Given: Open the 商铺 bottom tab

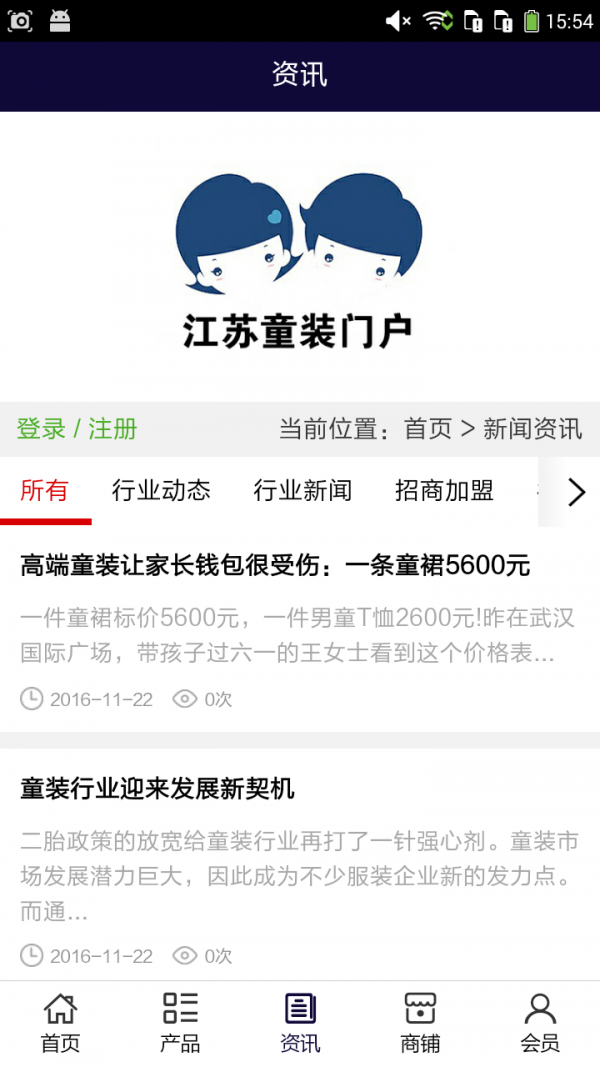Looking at the screenshot, I should point(420,1023).
